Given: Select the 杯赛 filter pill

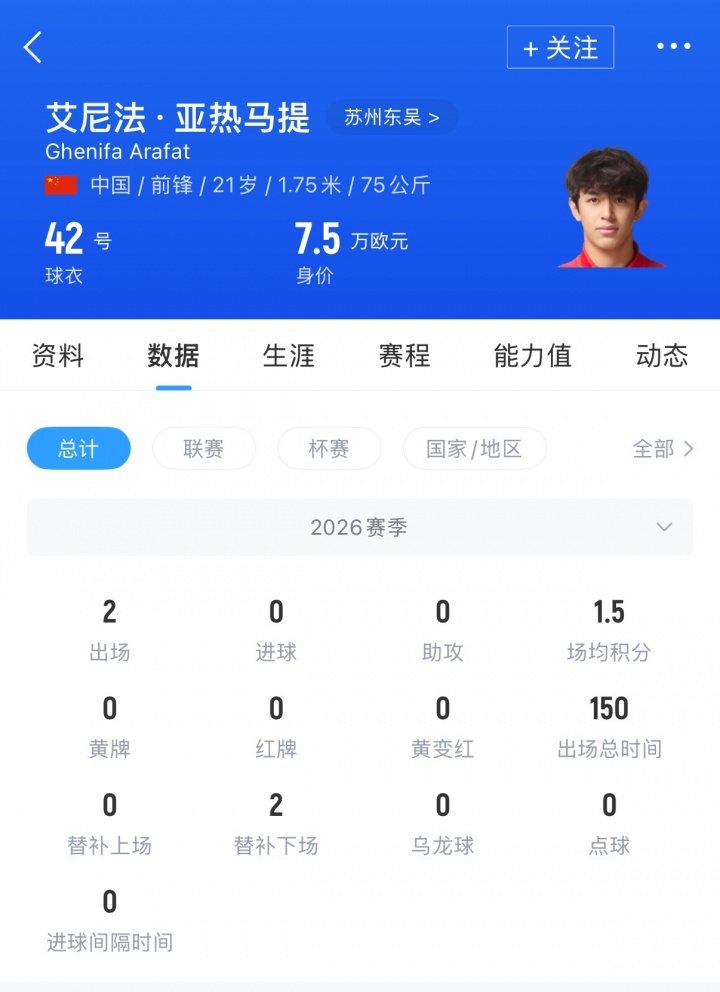Looking at the screenshot, I should point(329,449).
